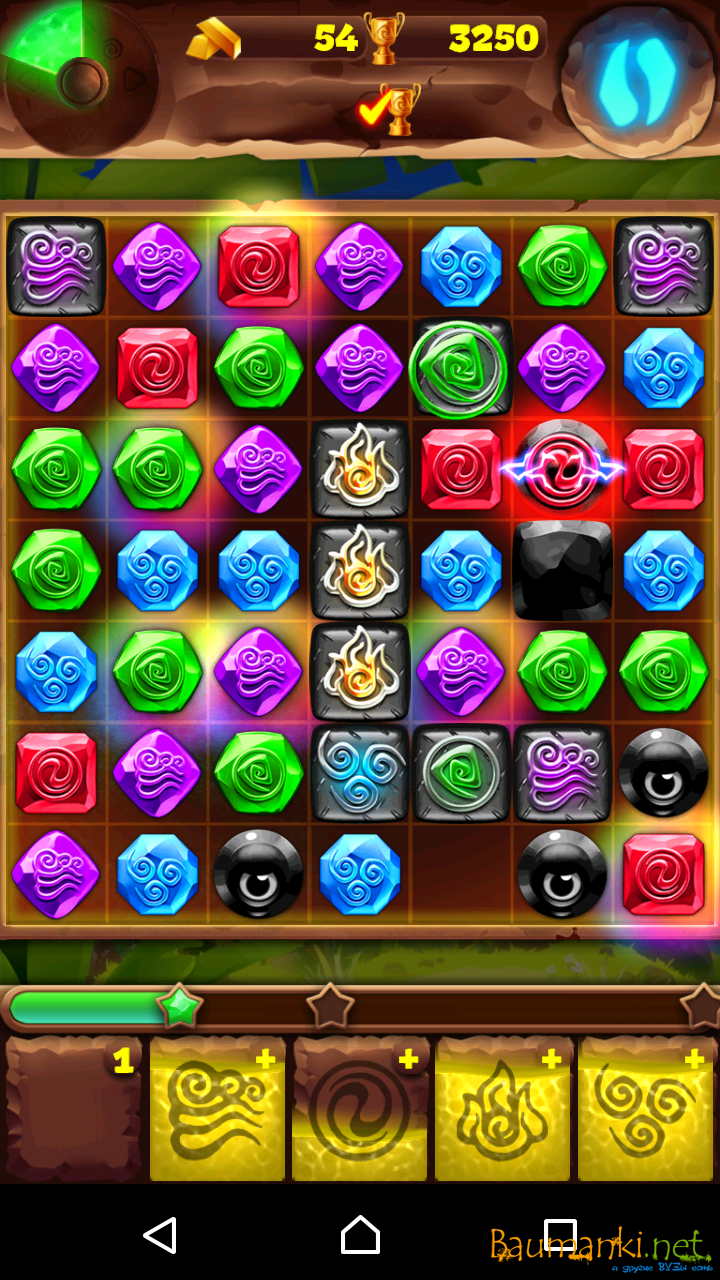Use the triple-spiral booster slot
This screenshot has width=720, height=1280.
646,1108
